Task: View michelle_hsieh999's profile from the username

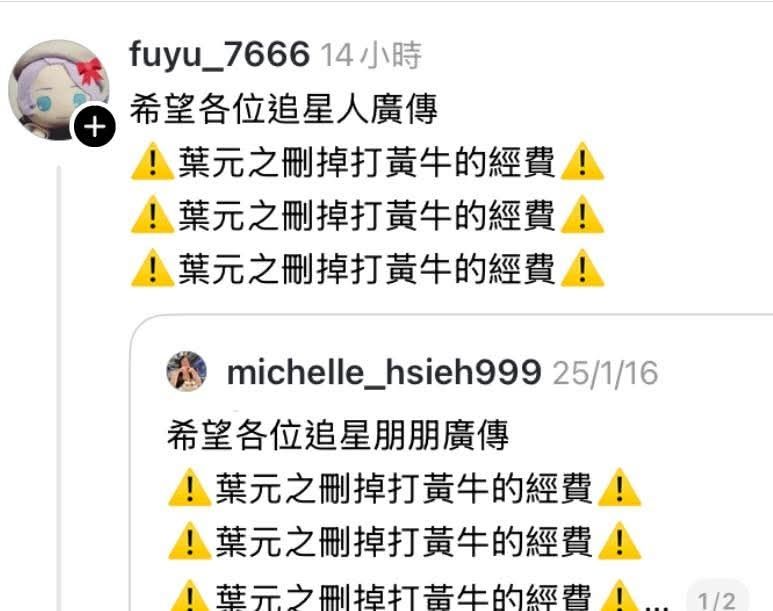Action: 383,373
